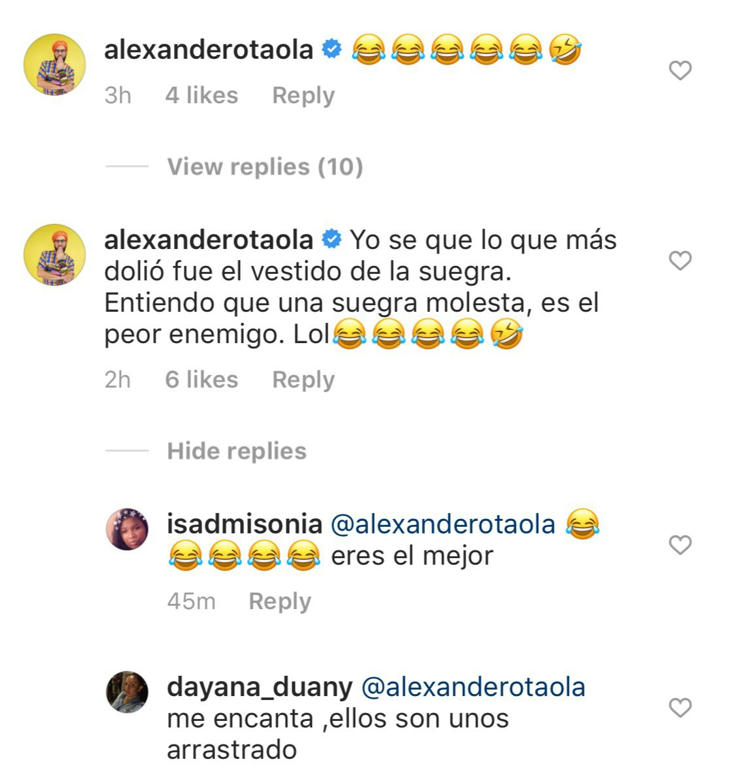Open dayana_duany's profile picture

127,692
